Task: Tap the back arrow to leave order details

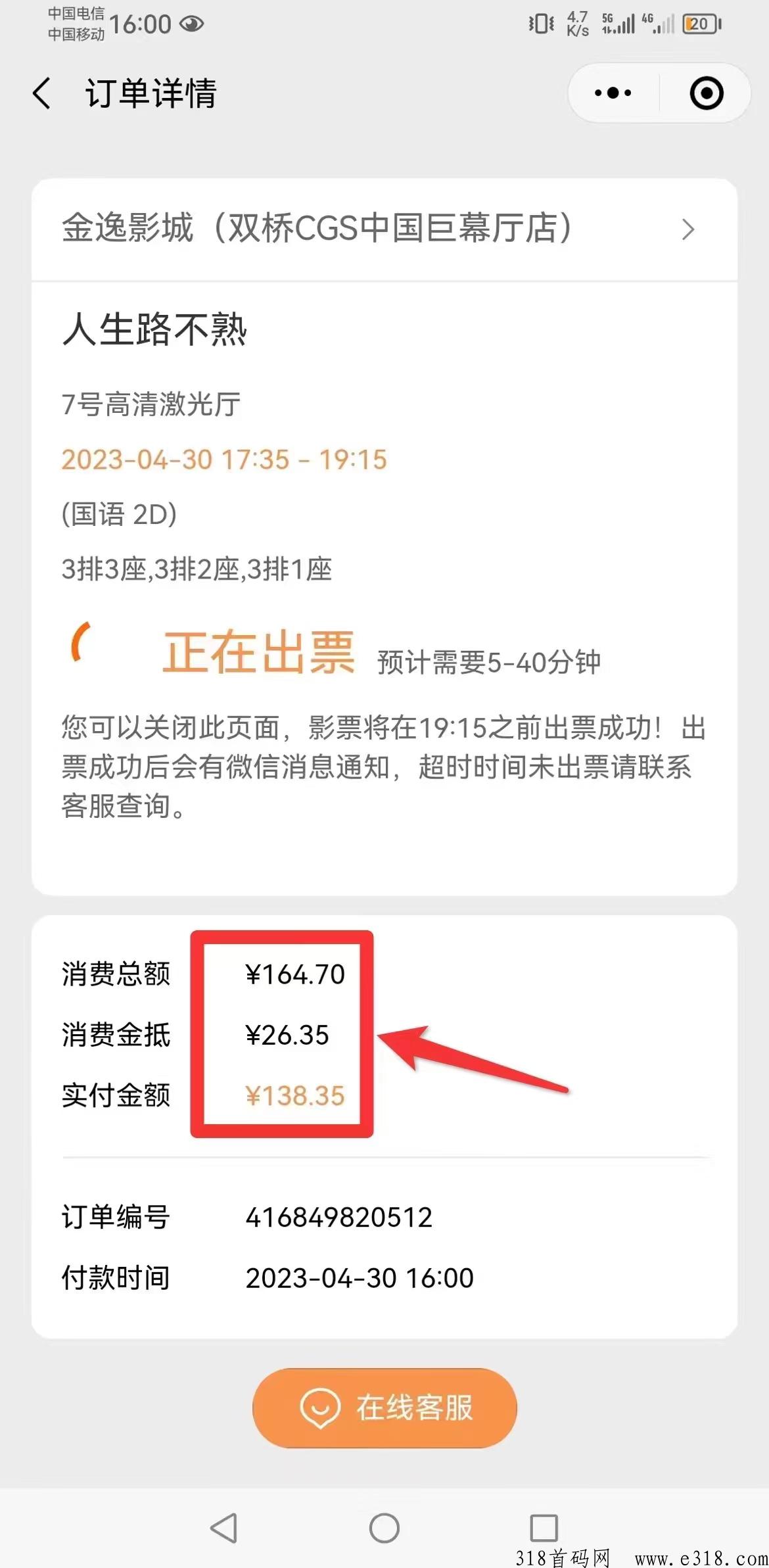Action: click(41, 93)
